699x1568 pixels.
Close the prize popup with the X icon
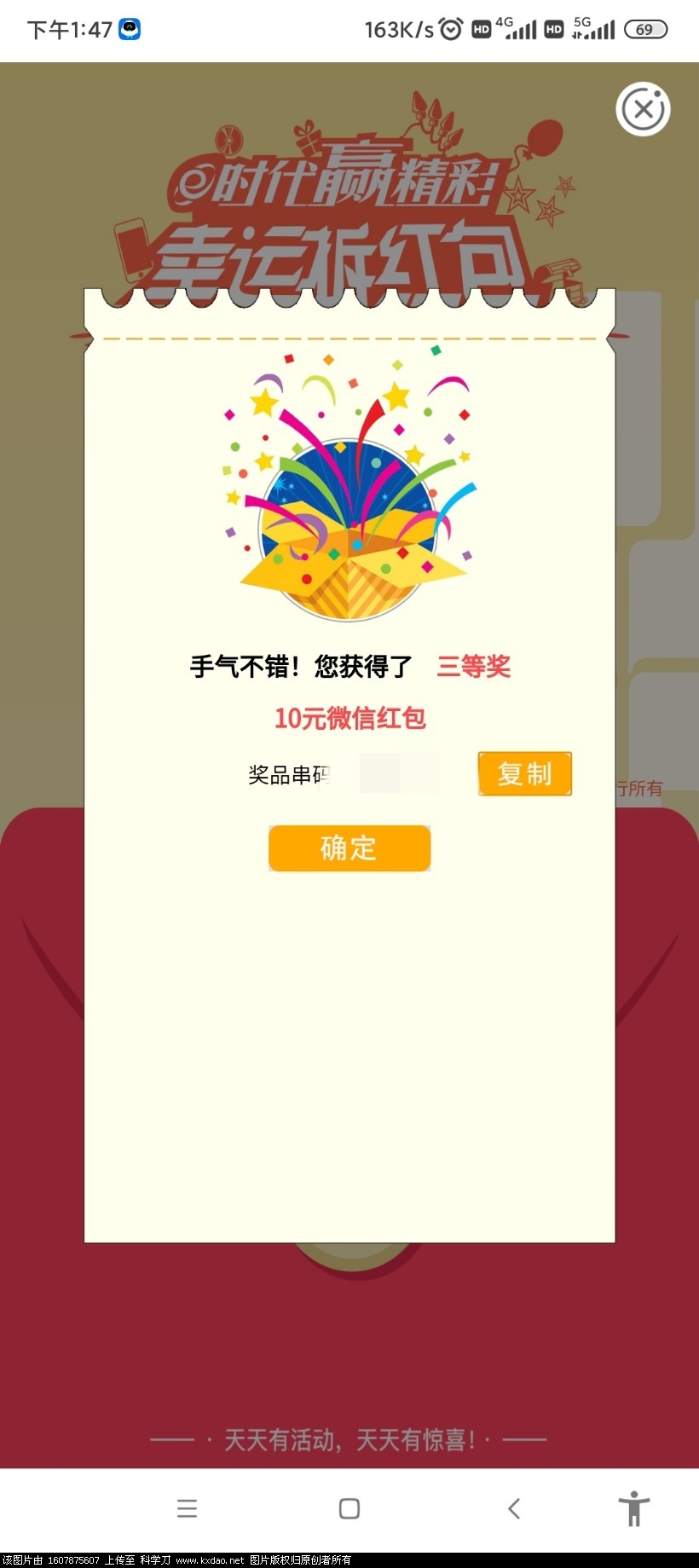644,109
